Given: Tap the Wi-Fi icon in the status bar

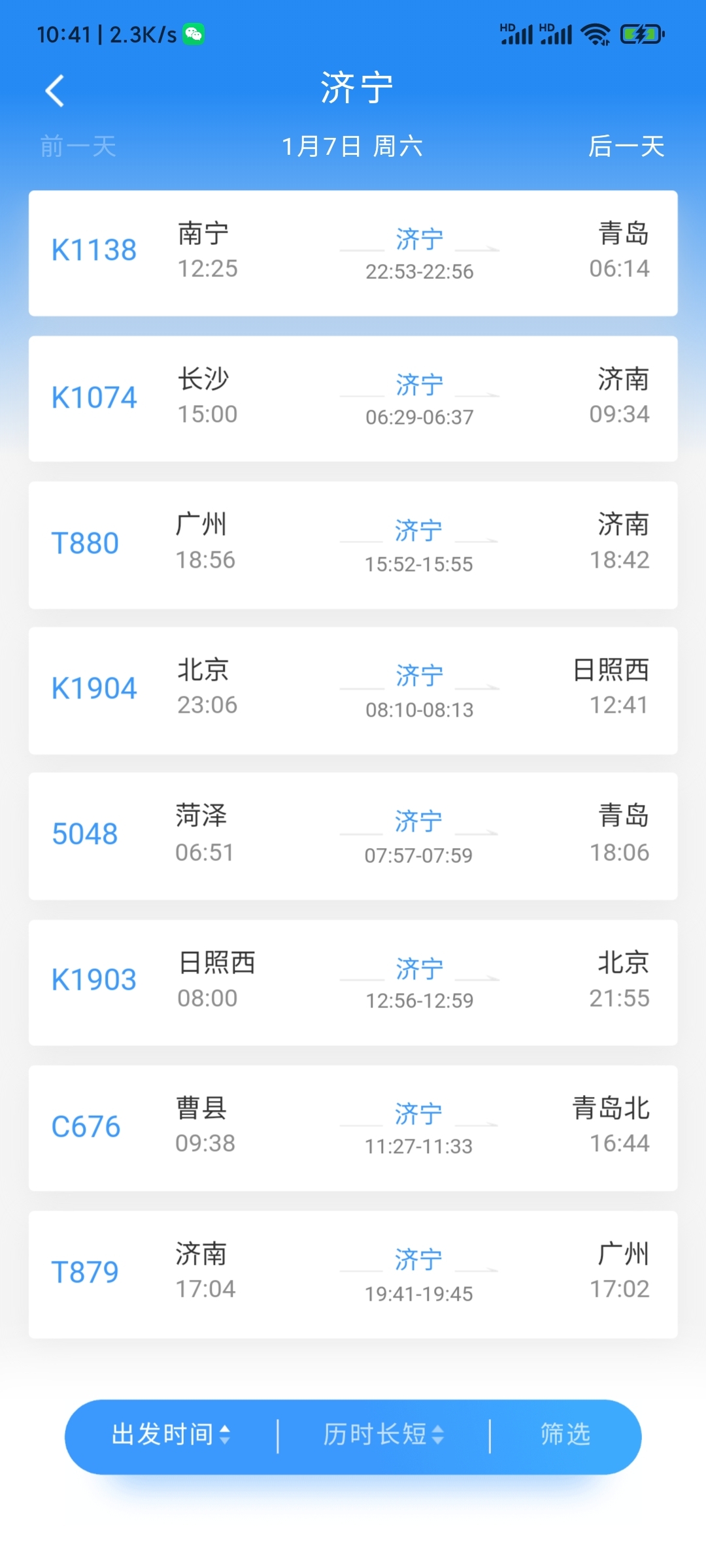Looking at the screenshot, I should 595,34.
